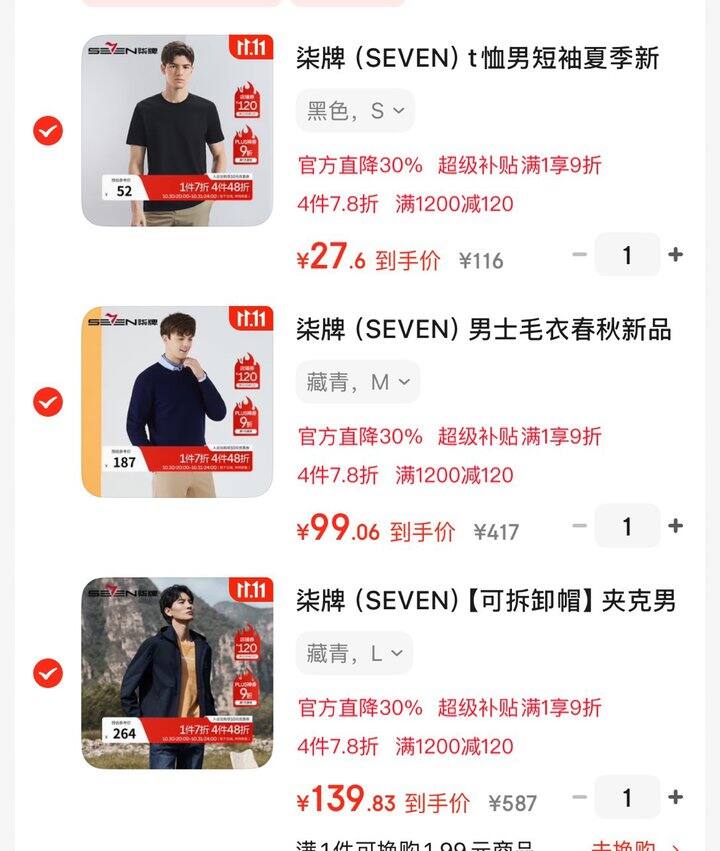The image size is (720, 851).
Task: Open the 柒牌 t恤男短袖夏季新 product title
Action: coord(478,58)
